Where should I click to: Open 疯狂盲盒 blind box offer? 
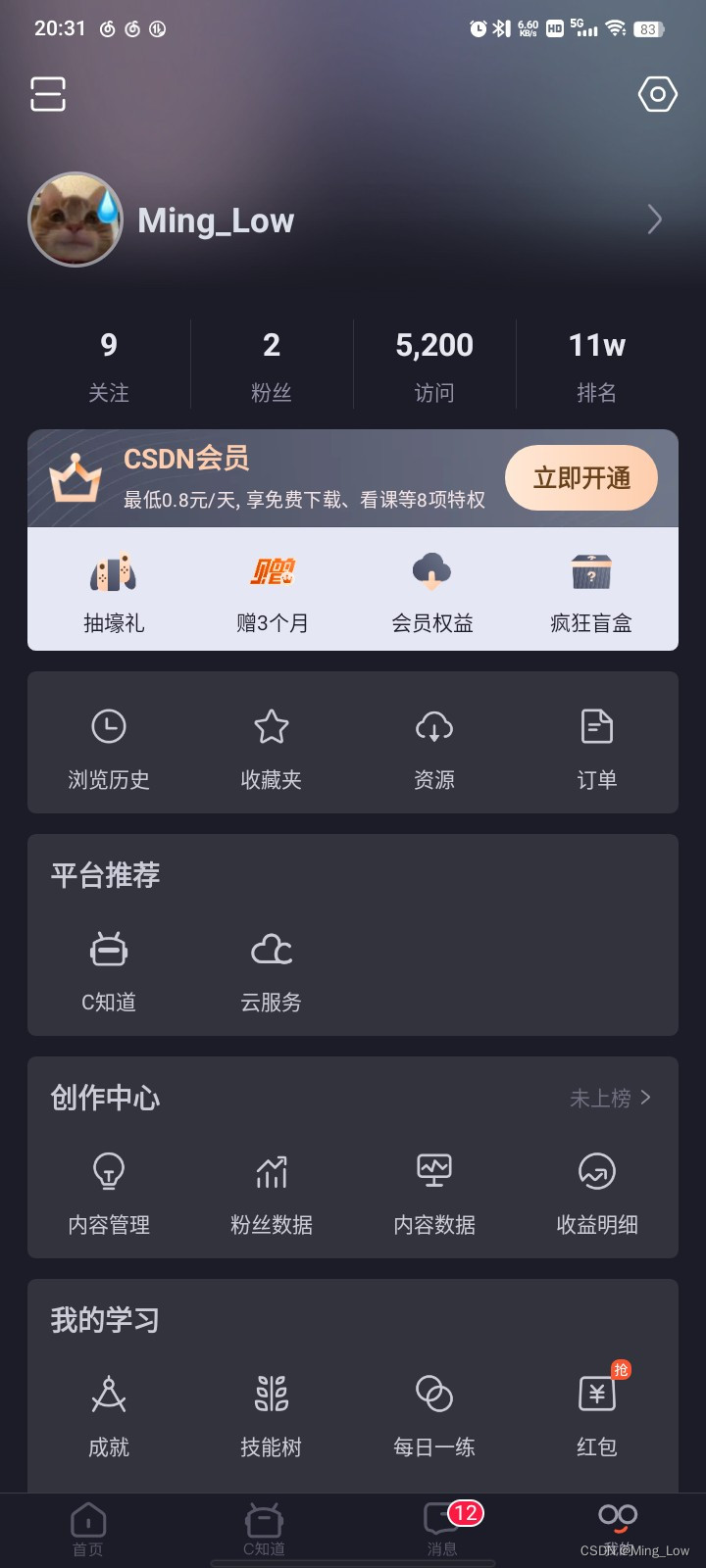pyautogui.click(x=591, y=591)
